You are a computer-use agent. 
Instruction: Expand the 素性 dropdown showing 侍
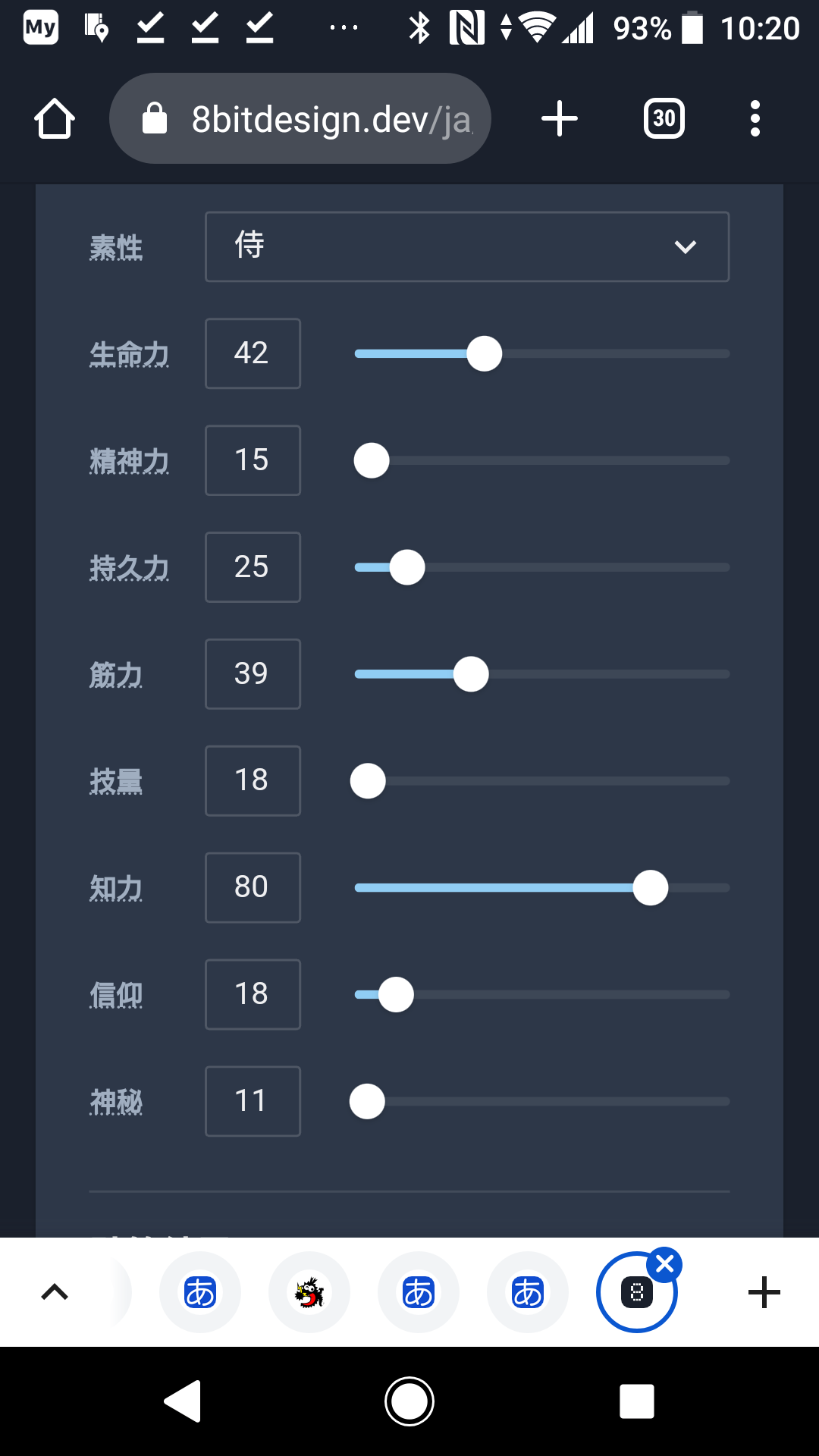(x=467, y=246)
